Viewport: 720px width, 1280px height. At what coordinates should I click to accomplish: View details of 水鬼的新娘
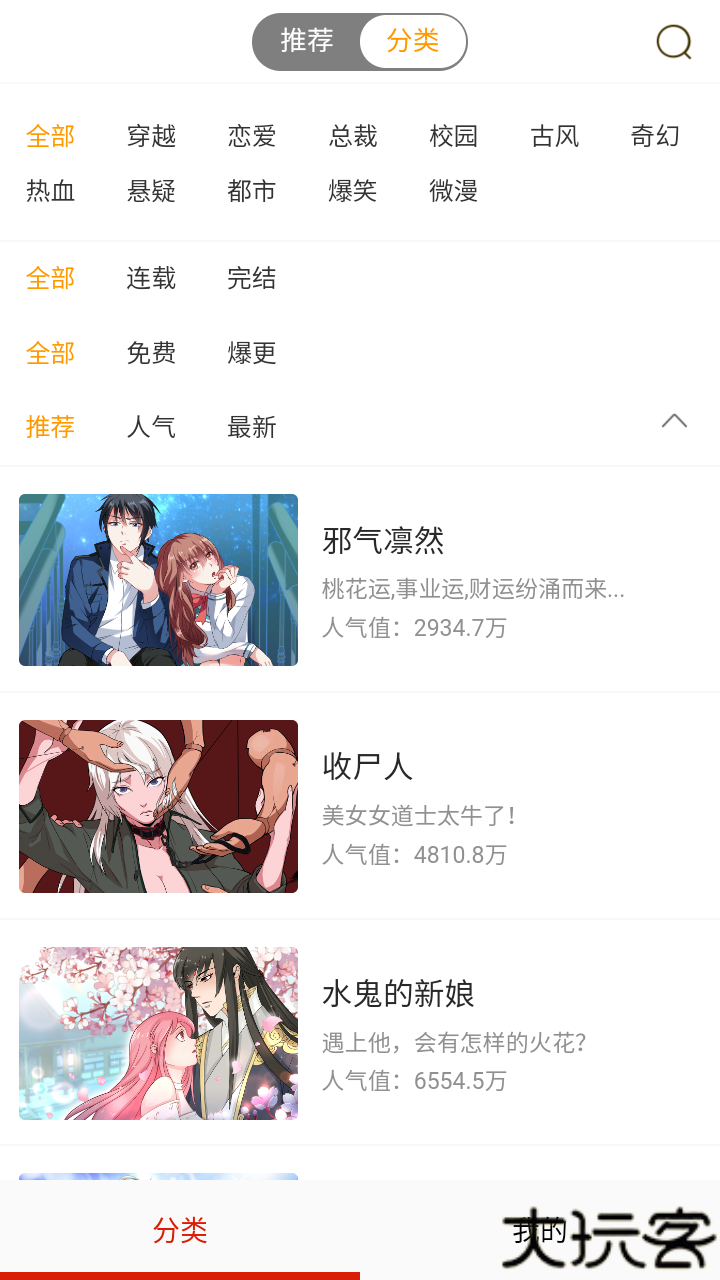tap(397, 994)
